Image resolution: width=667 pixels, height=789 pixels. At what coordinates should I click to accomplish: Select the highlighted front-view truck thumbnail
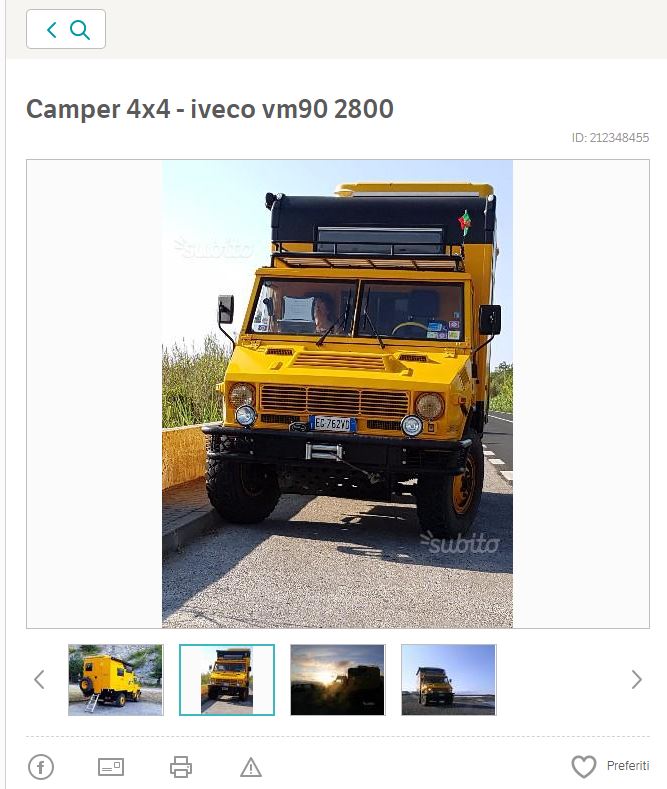coord(227,680)
